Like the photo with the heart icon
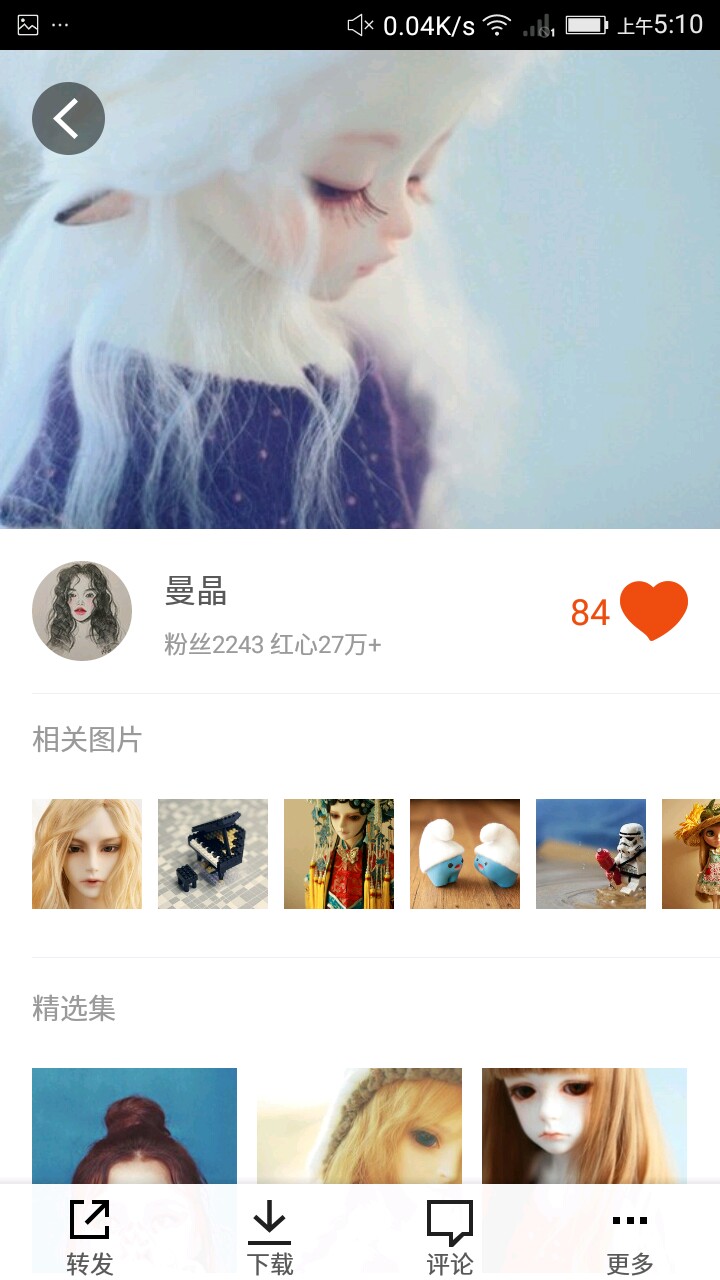Screen dimensions: 720x1280 [654, 610]
